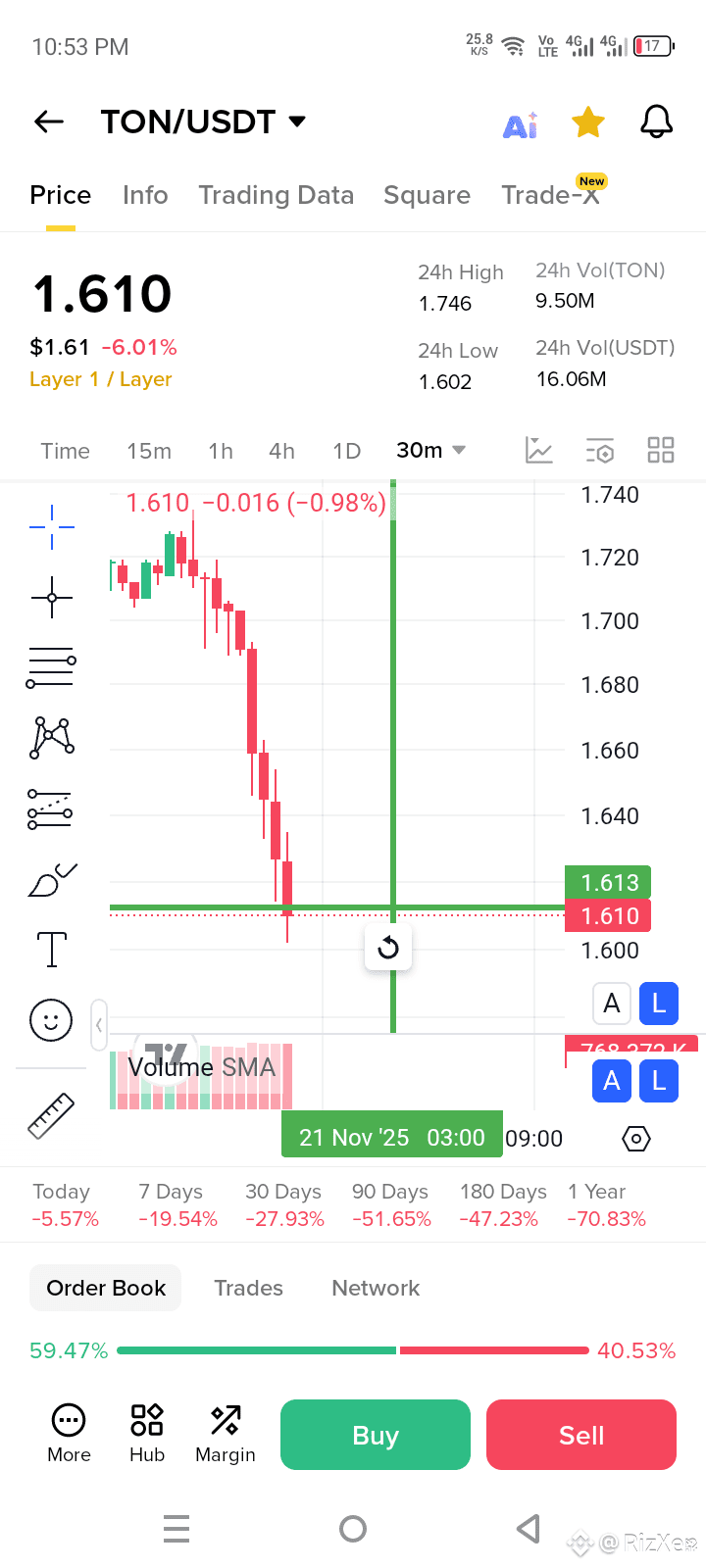This screenshot has height=1568, width=706.
Task: Switch to the Info tab
Action: (145, 195)
